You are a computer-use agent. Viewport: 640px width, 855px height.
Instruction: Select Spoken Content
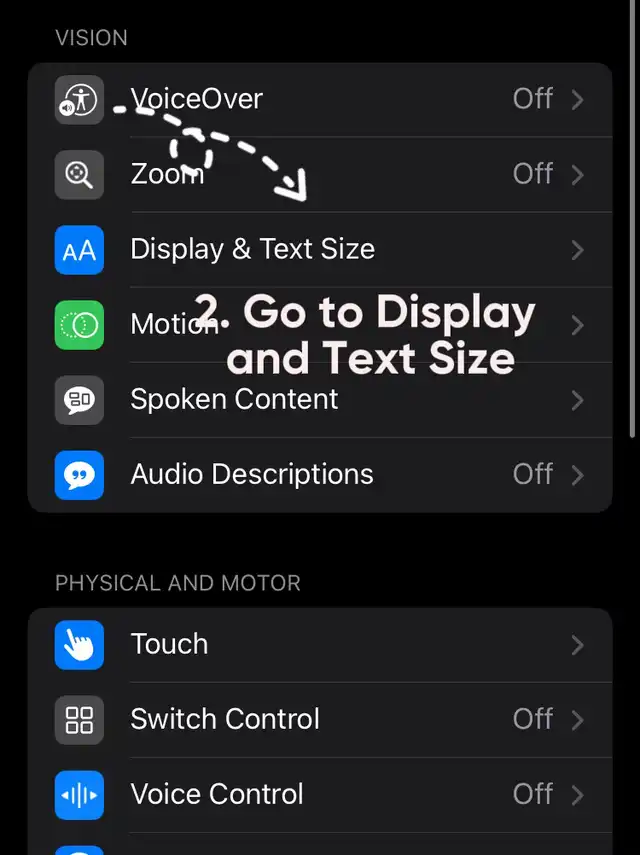point(320,399)
